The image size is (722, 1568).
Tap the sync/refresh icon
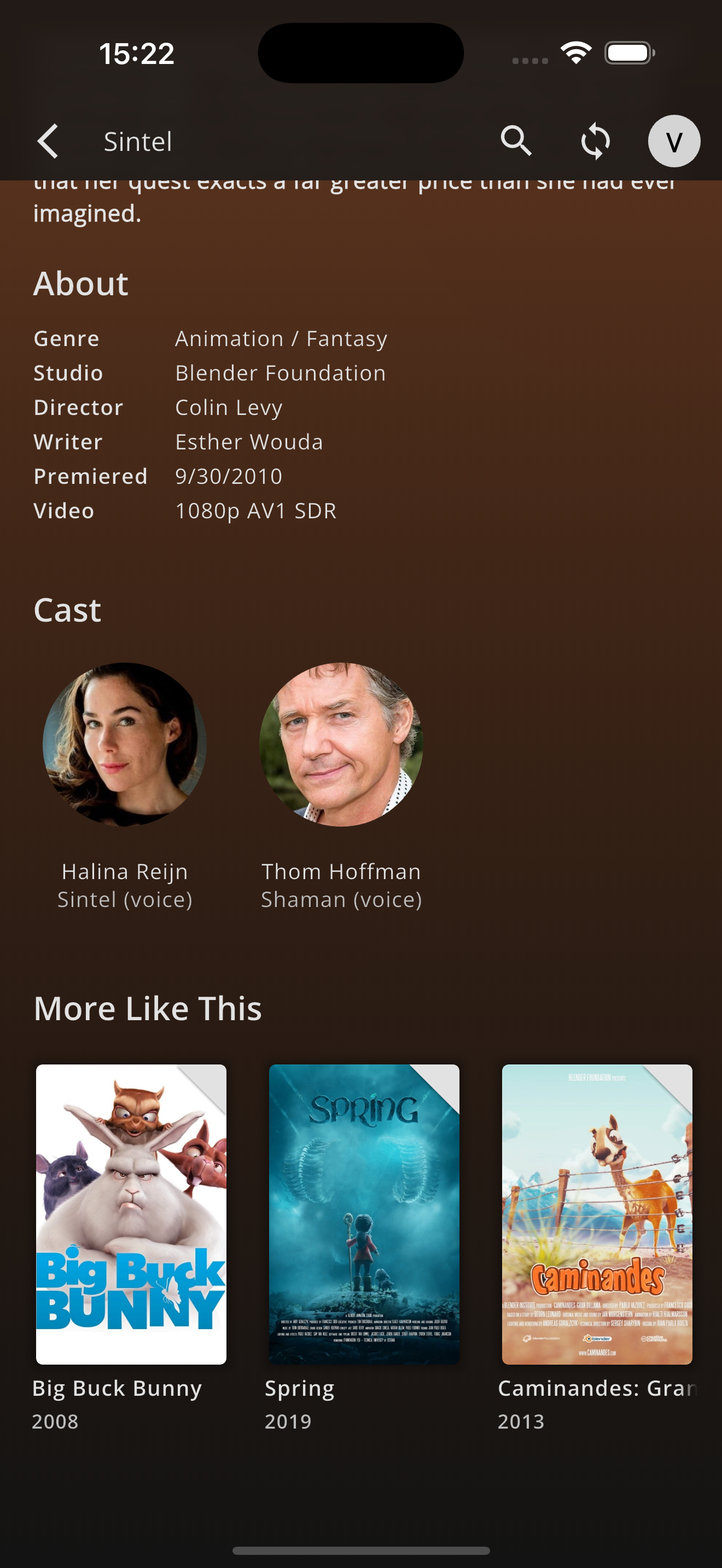(595, 141)
